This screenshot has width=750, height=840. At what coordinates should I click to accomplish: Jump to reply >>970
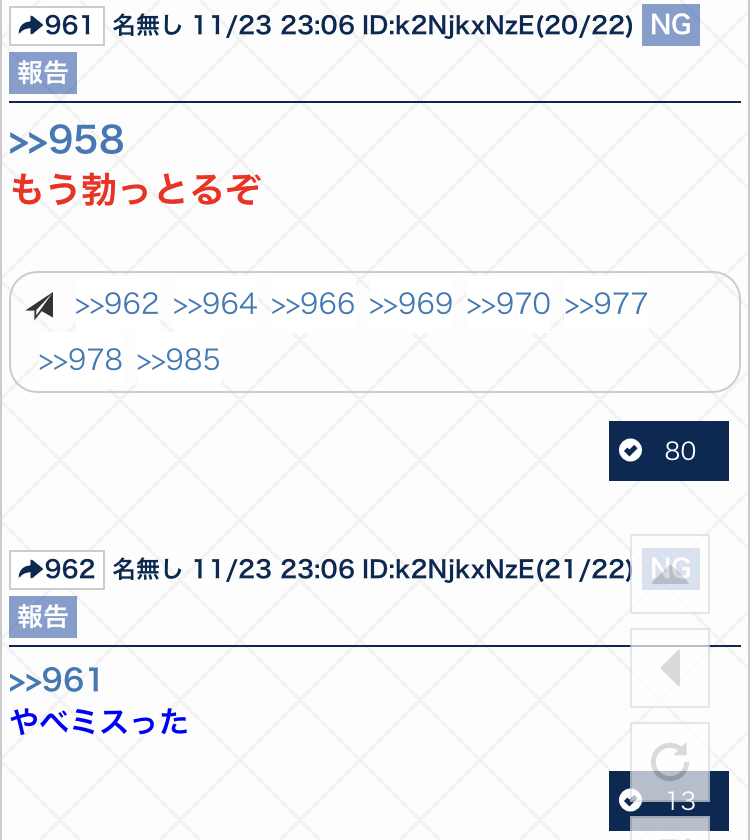pos(509,304)
